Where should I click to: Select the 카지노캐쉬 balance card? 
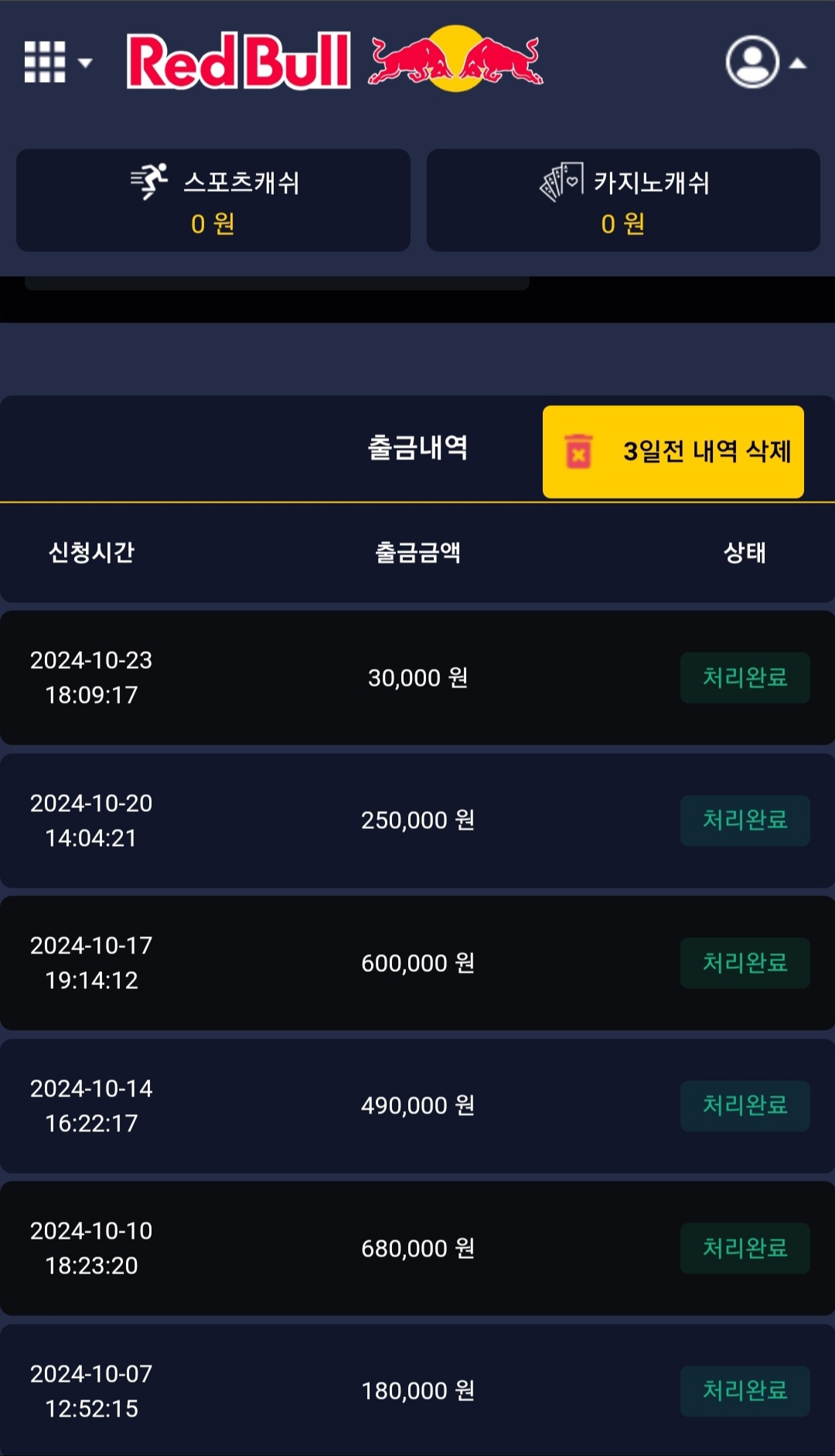623,200
